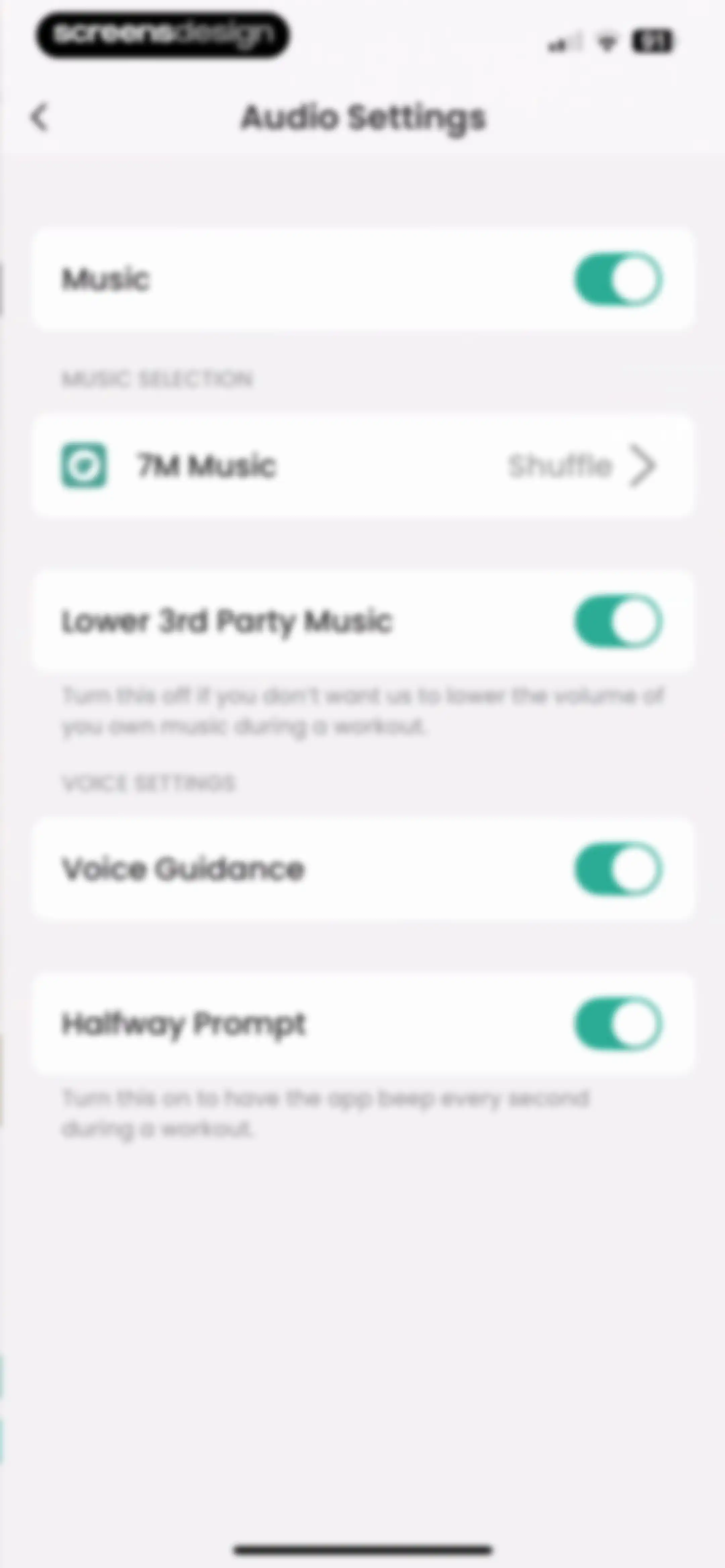Viewport: 725px width, 1568px height.
Task: Turn off the Music switch
Action: pos(618,279)
